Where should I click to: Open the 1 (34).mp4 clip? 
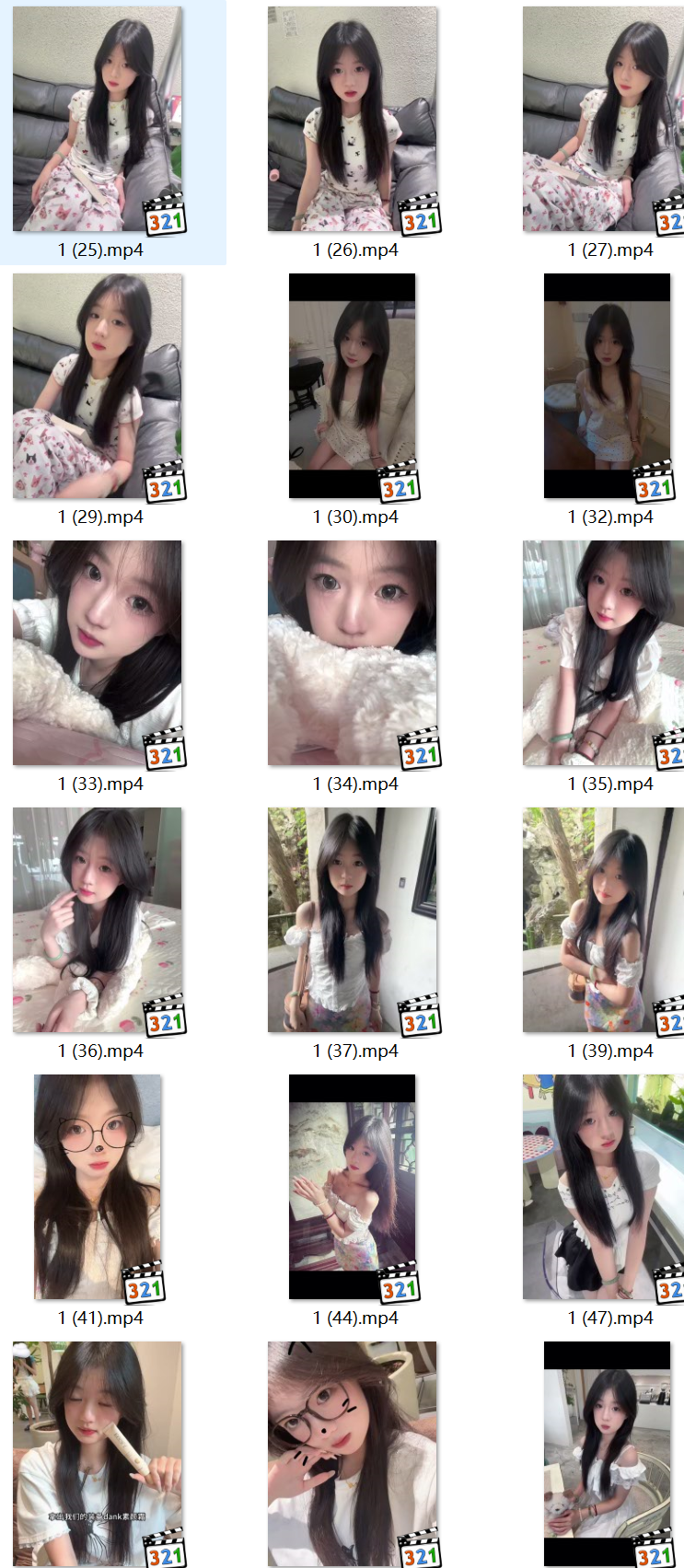(353, 654)
